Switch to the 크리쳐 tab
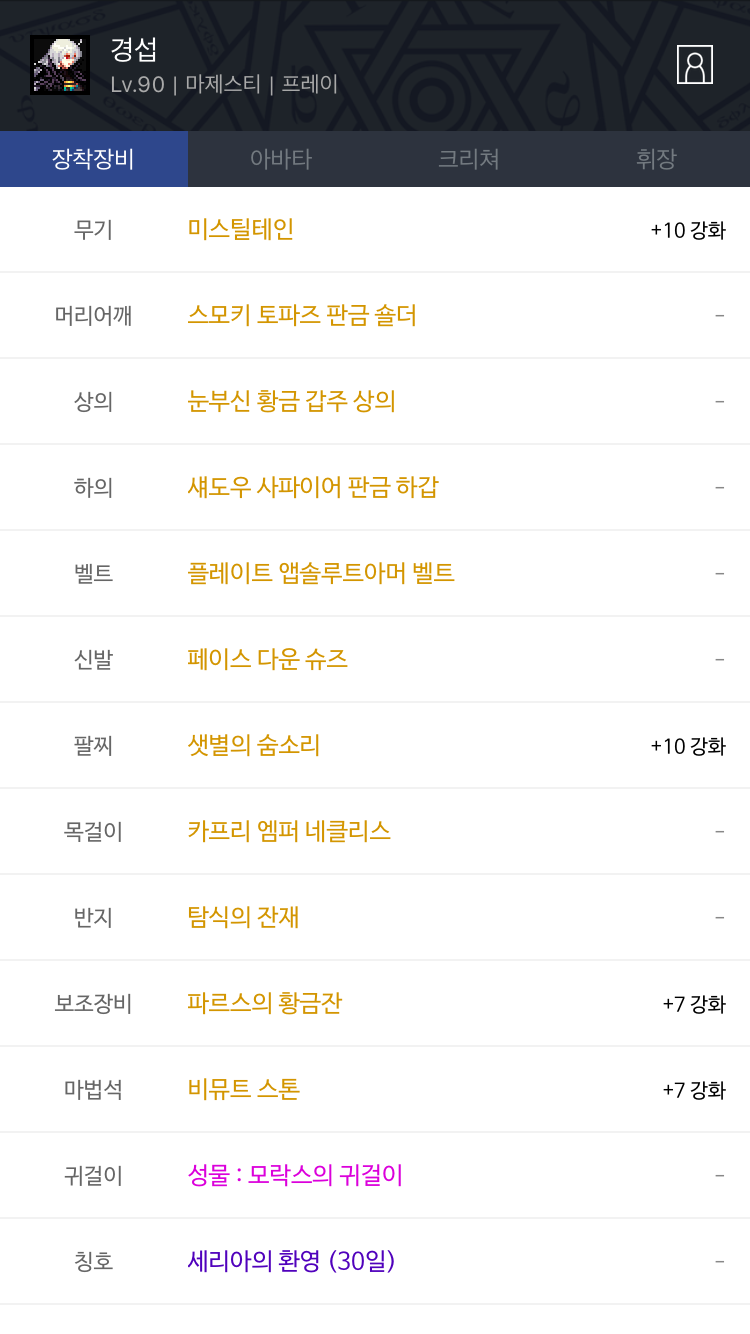The width and height of the screenshot is (750, 1334). [469, 159]
